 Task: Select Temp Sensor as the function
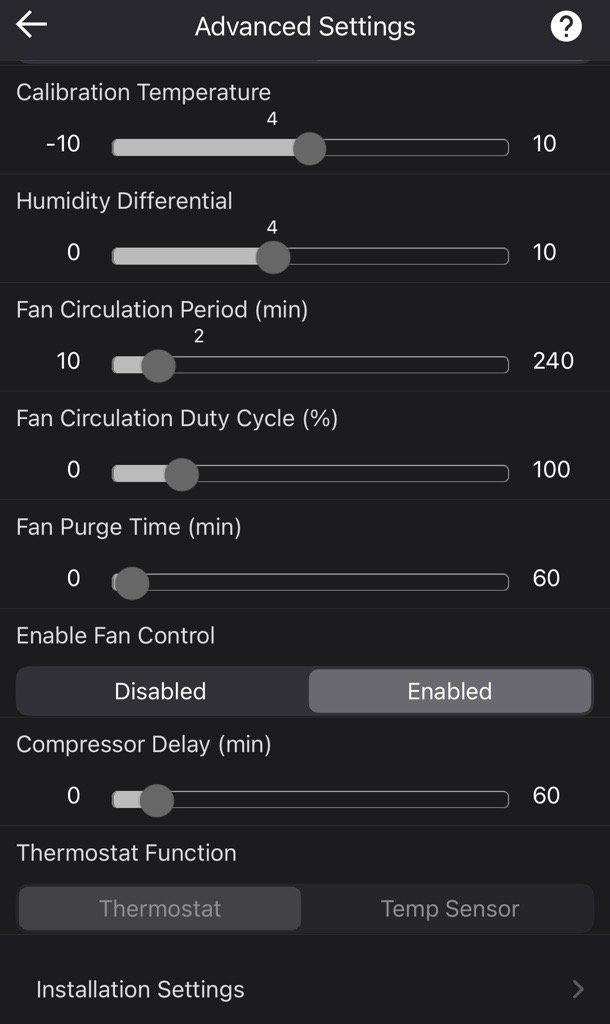[x=449, y=909]
